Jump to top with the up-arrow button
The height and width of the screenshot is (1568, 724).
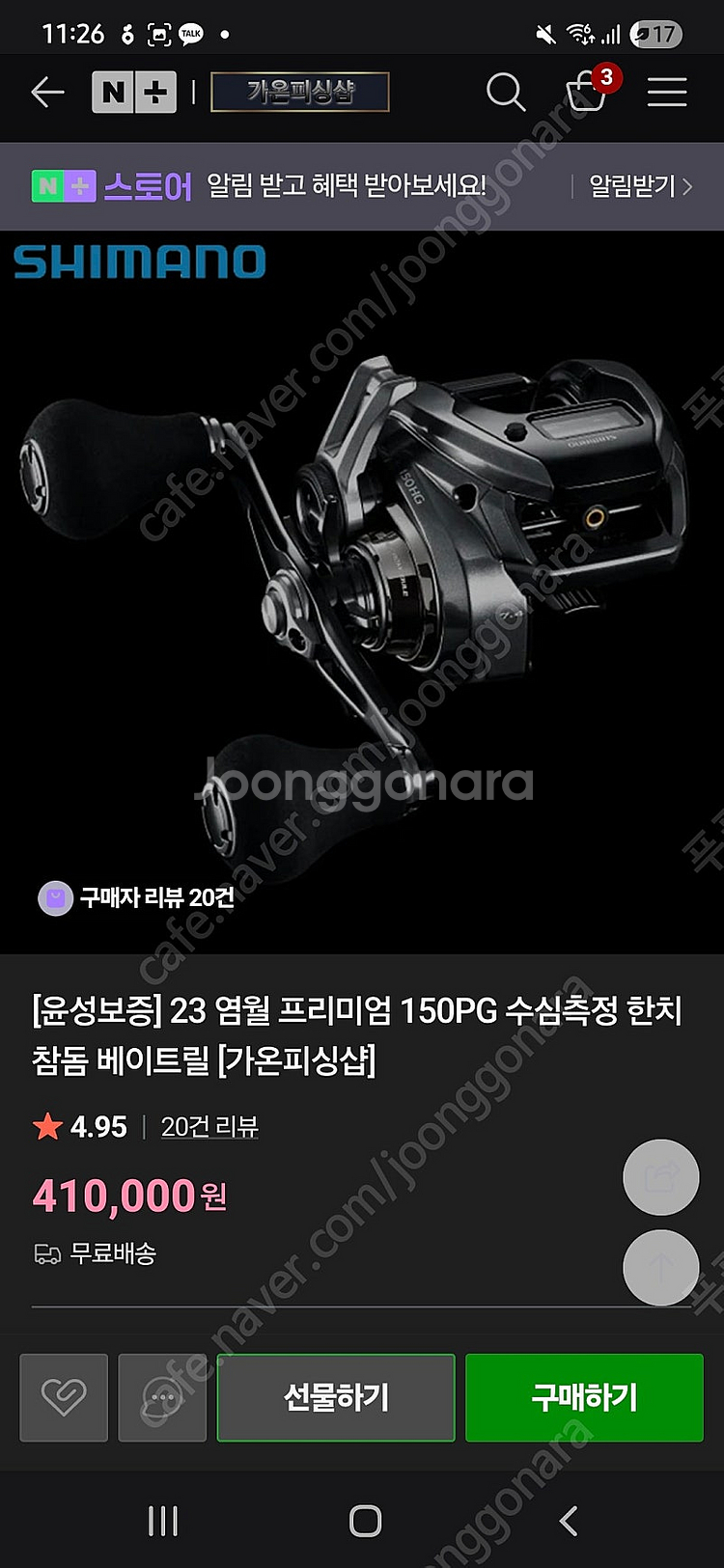661,1267
